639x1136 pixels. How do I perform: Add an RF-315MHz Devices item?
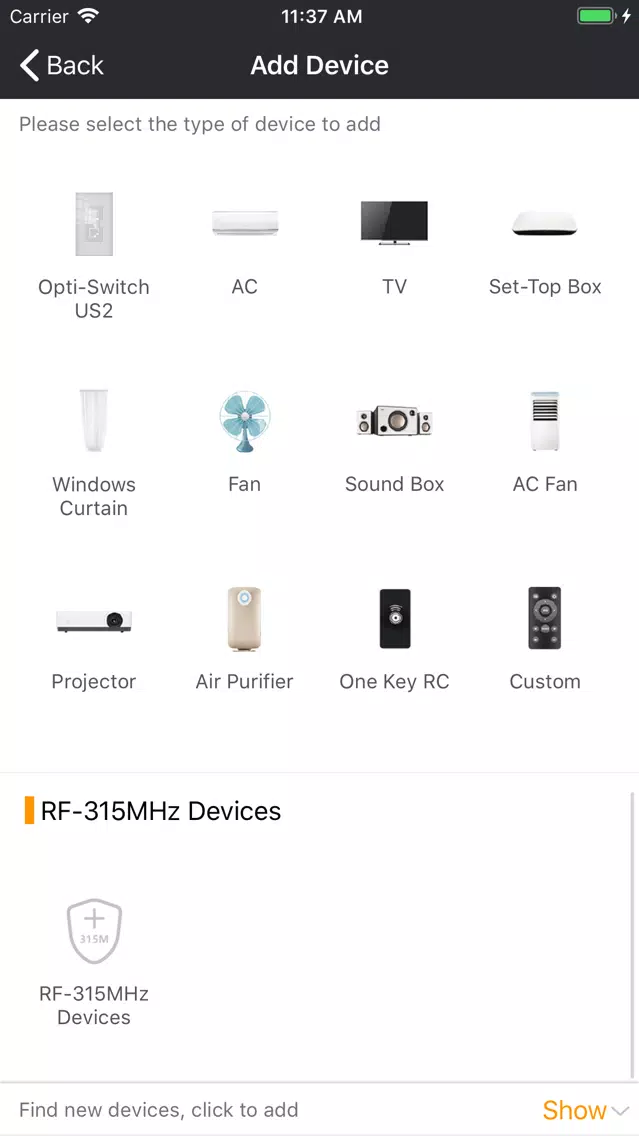coord(94,962)
